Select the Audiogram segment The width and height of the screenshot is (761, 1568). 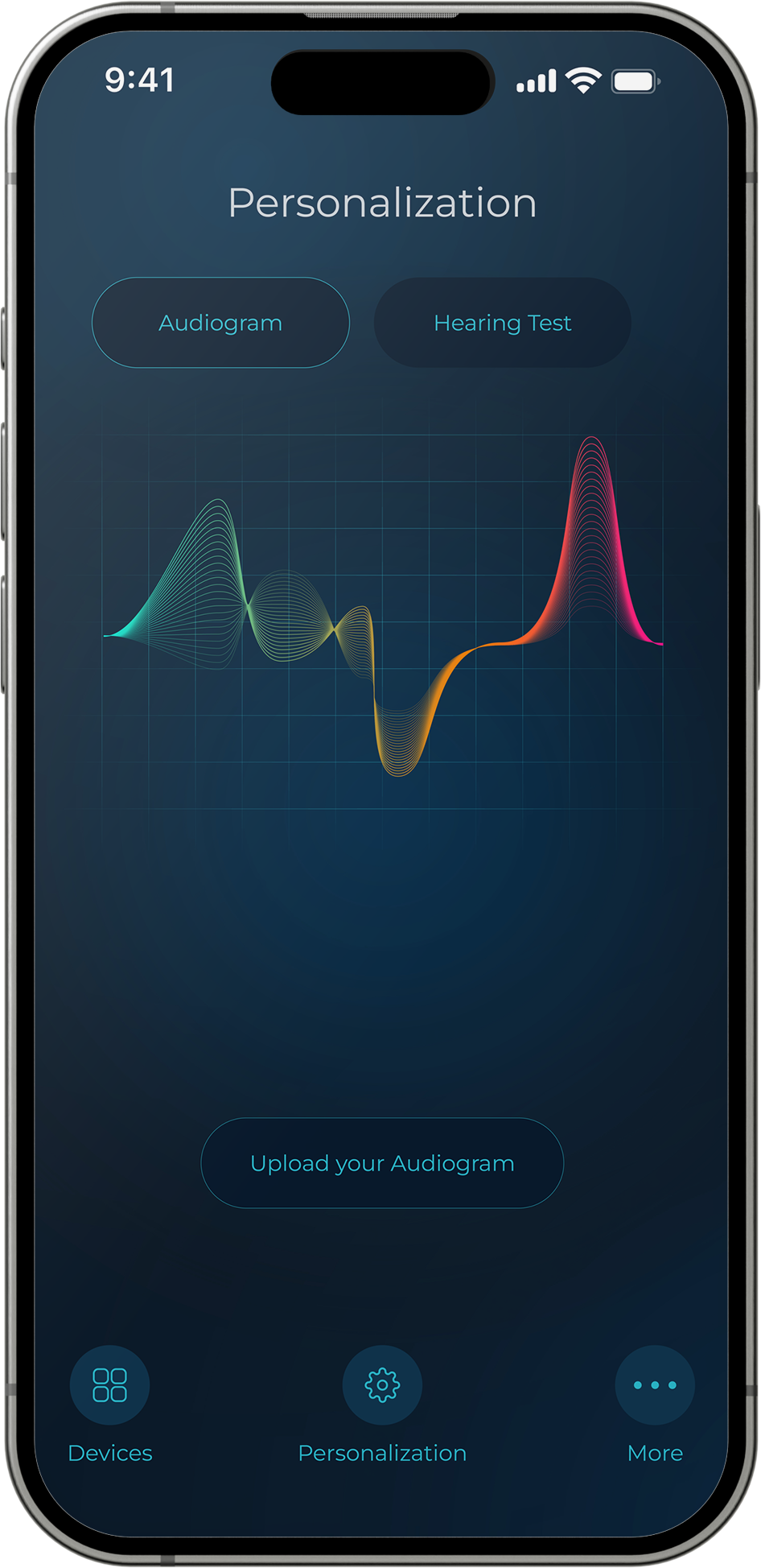click(x=220, y=323)
